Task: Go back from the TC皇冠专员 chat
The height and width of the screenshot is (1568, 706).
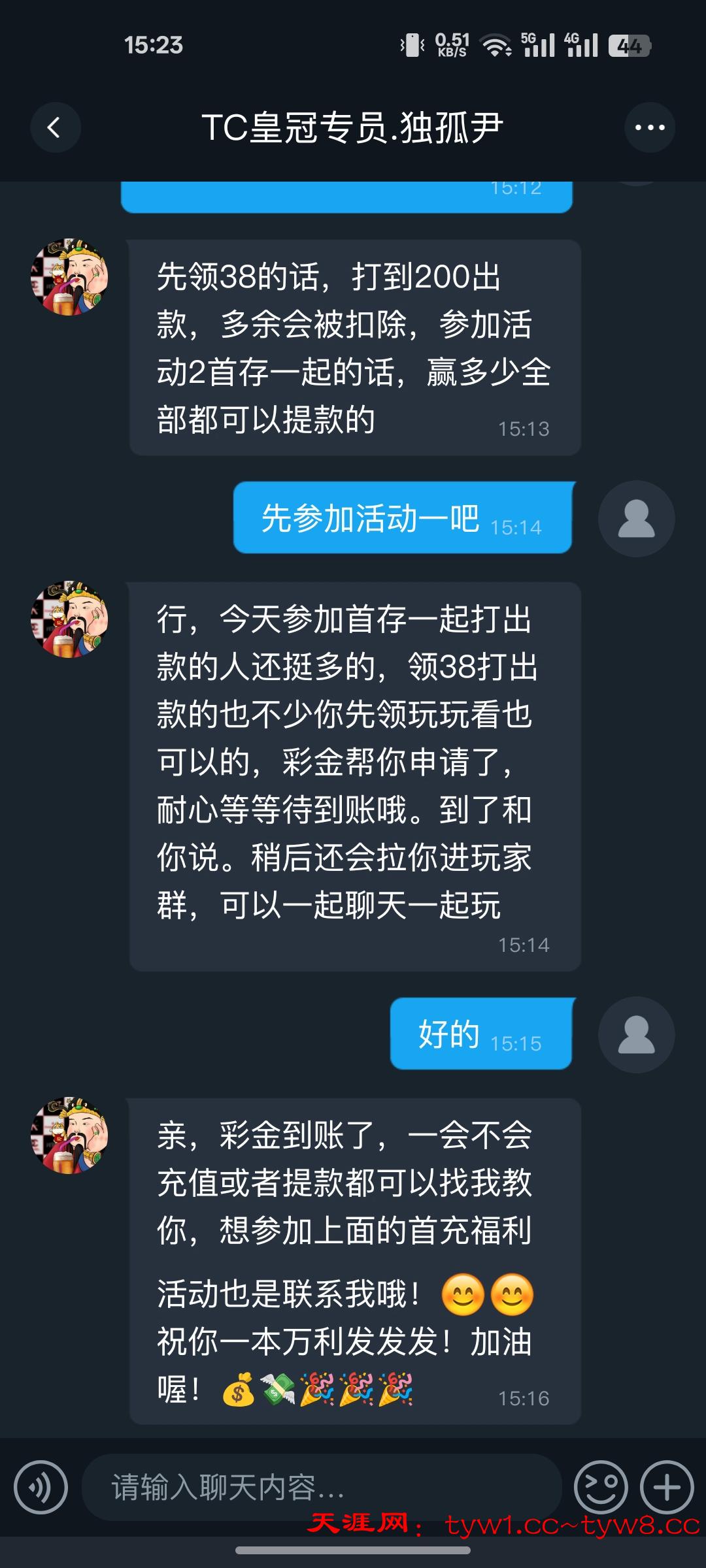Action: (x=55, y=127)
